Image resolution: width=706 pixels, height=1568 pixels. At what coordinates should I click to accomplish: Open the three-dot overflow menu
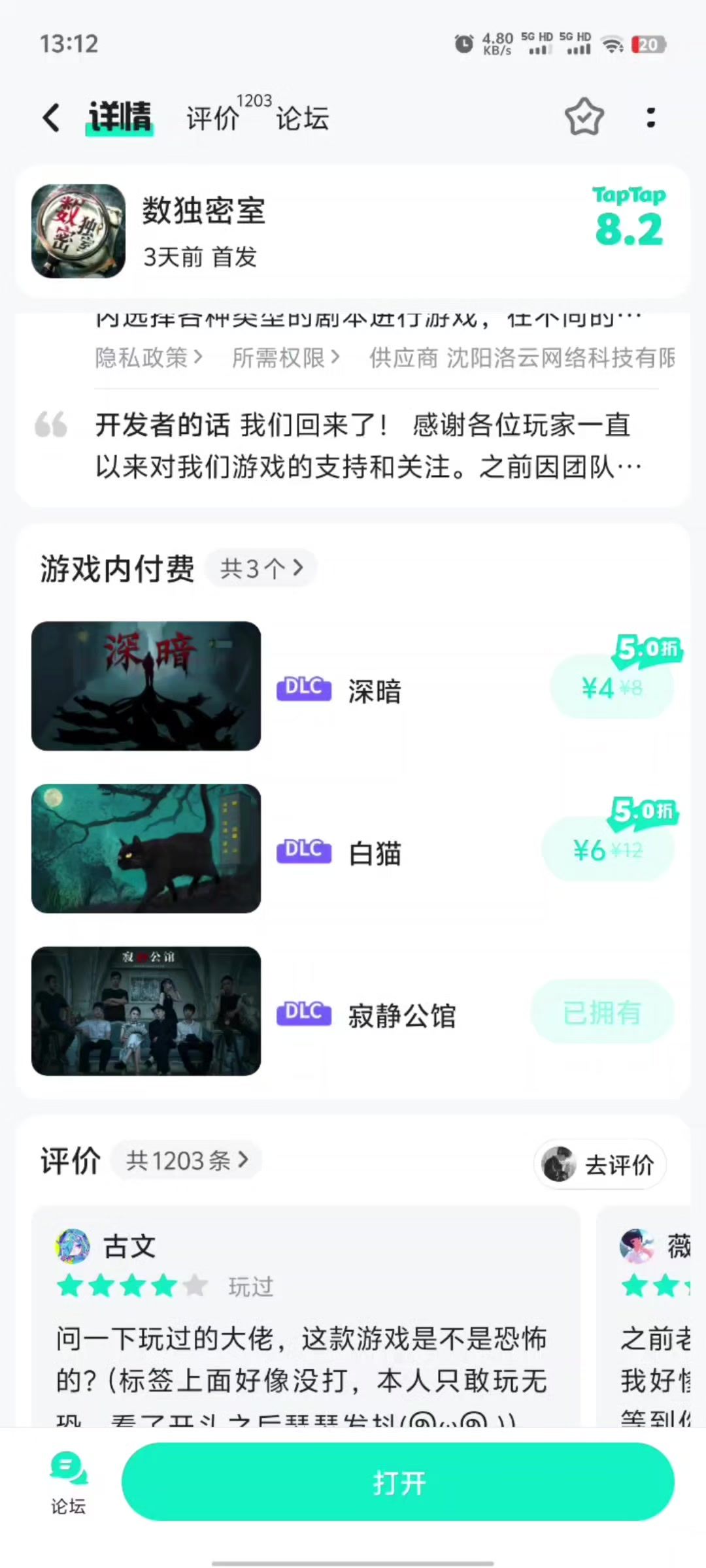point(650,118)
